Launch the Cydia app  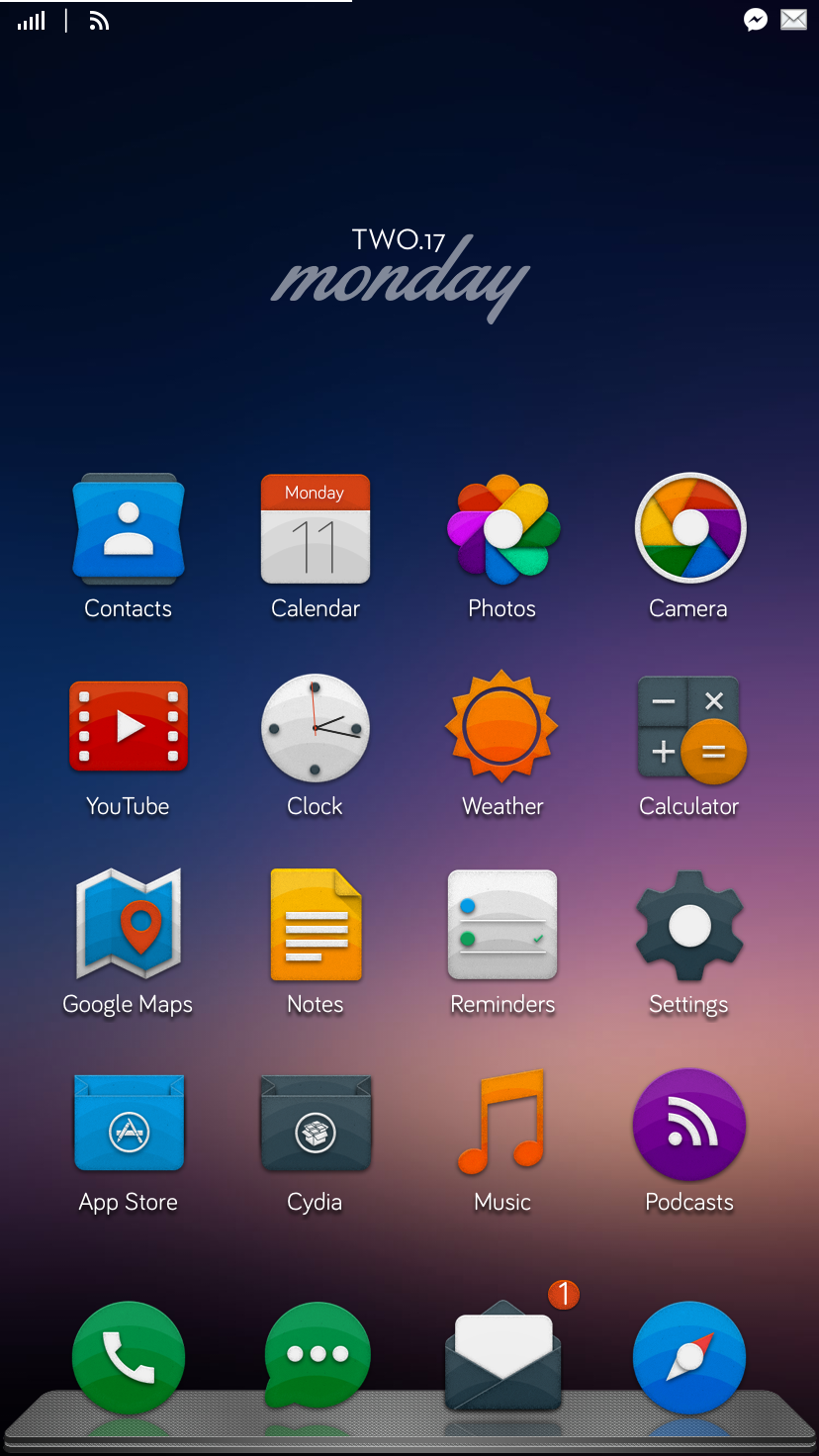(x=316, y=1124)
